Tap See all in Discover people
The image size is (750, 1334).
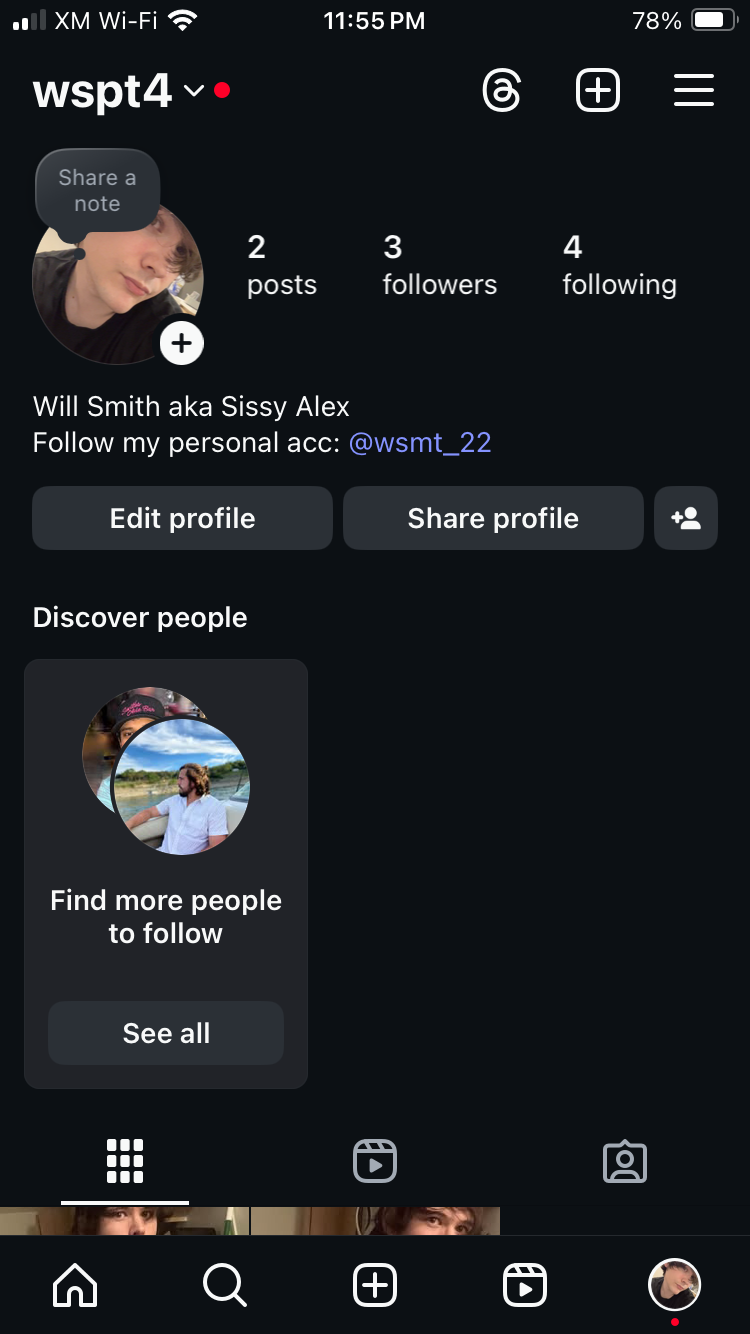(166, 1033)
